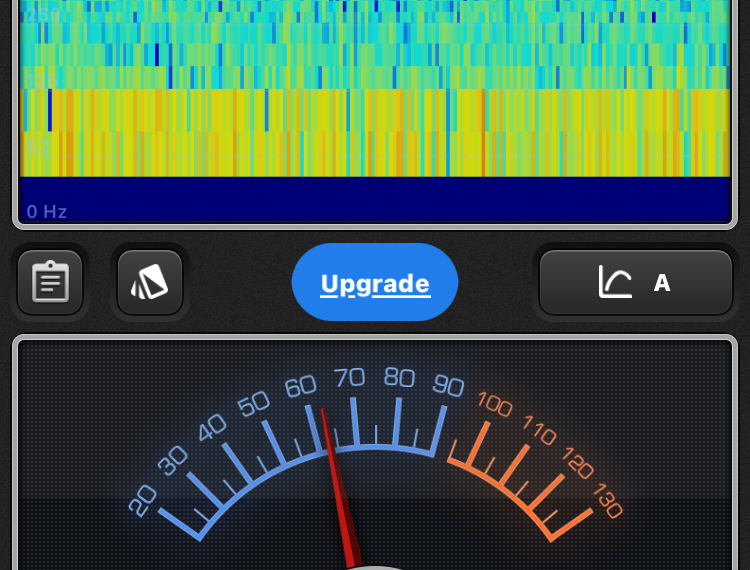Tap the eraser reset icon
Viewport: 750px width, 570px height.
(150, 282)
